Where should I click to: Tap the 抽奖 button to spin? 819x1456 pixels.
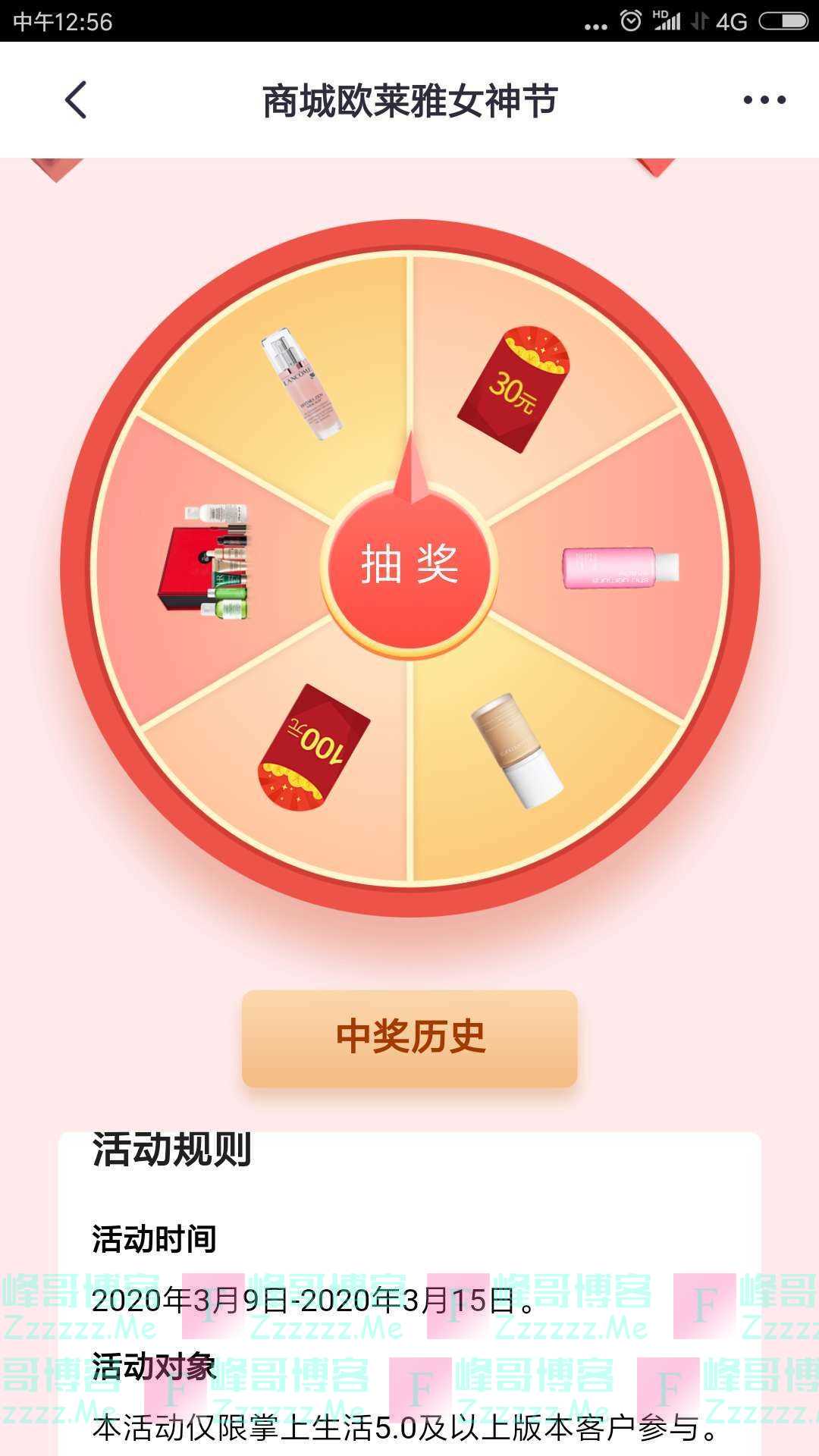409,566
